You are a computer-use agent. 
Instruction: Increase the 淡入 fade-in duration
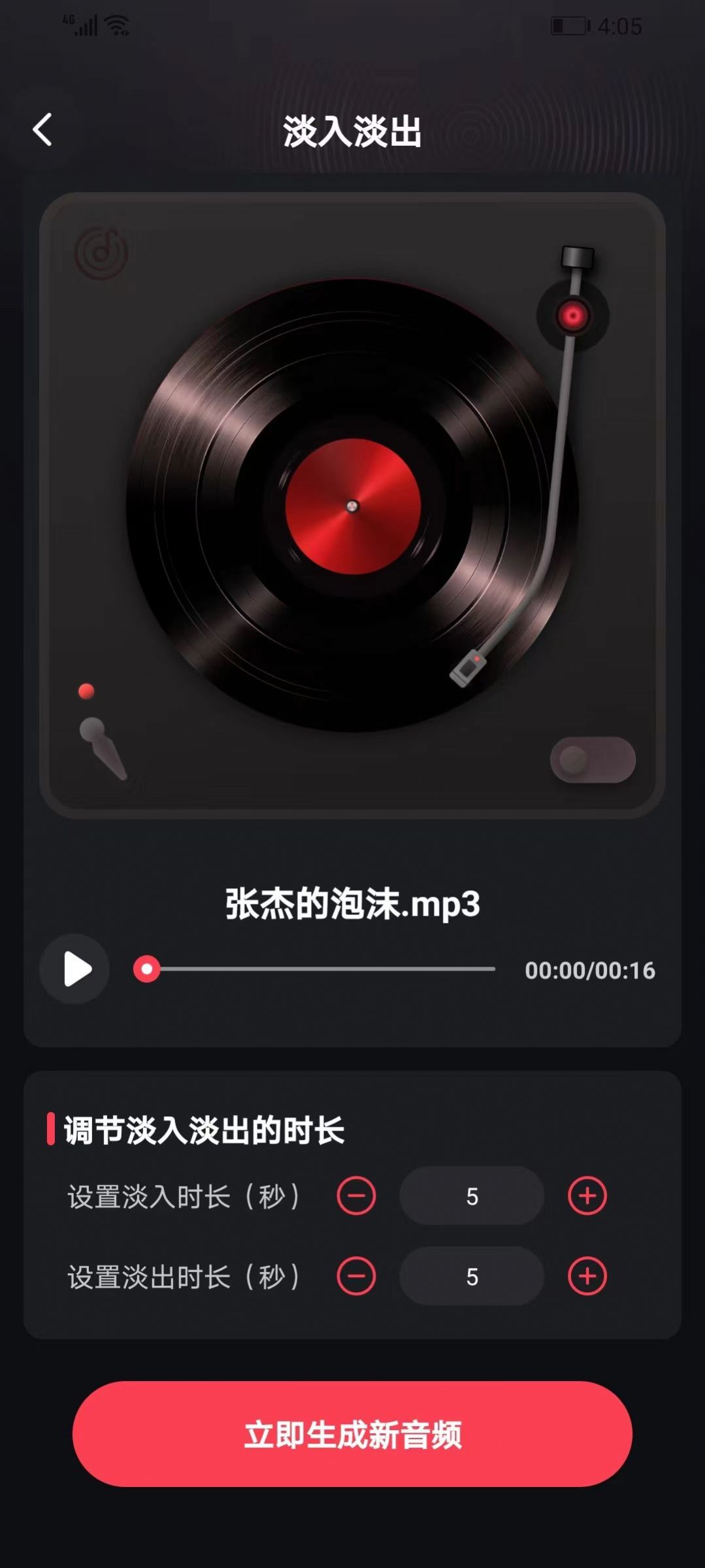pyautogui.click(x=587, y=1196)
